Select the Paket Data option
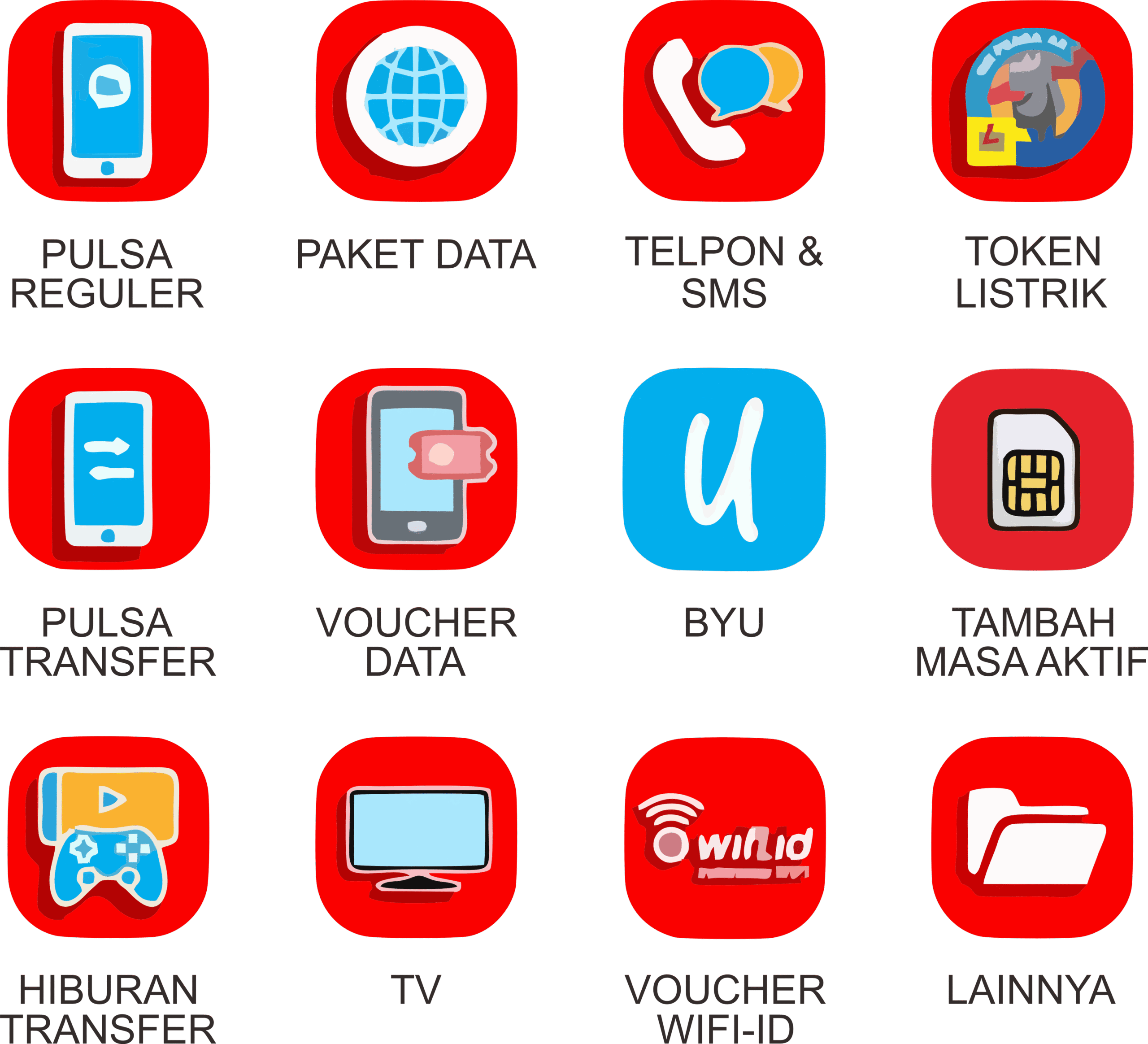The width and height of the screenshot is (1148, 1044). click(416, 101)
